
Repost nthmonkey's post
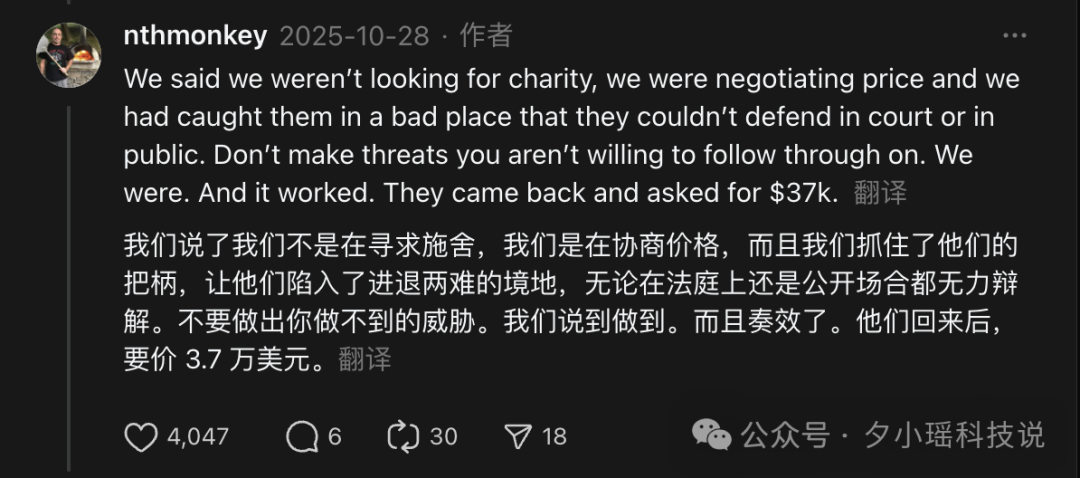click(403, 436)
